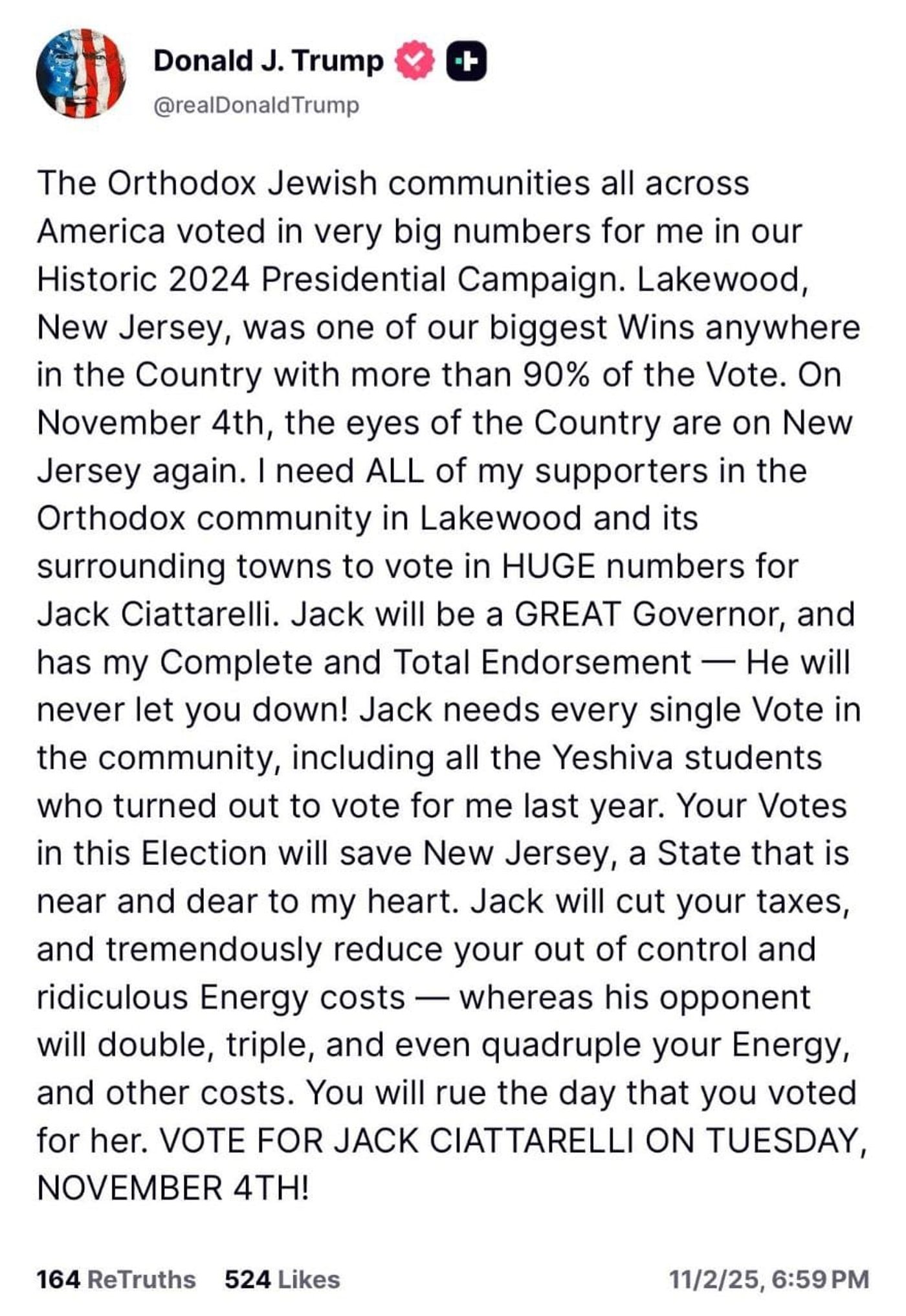Open Donald J. Trump's profile picture
Screen dimensions: 906x1316
tap(81, 74)
